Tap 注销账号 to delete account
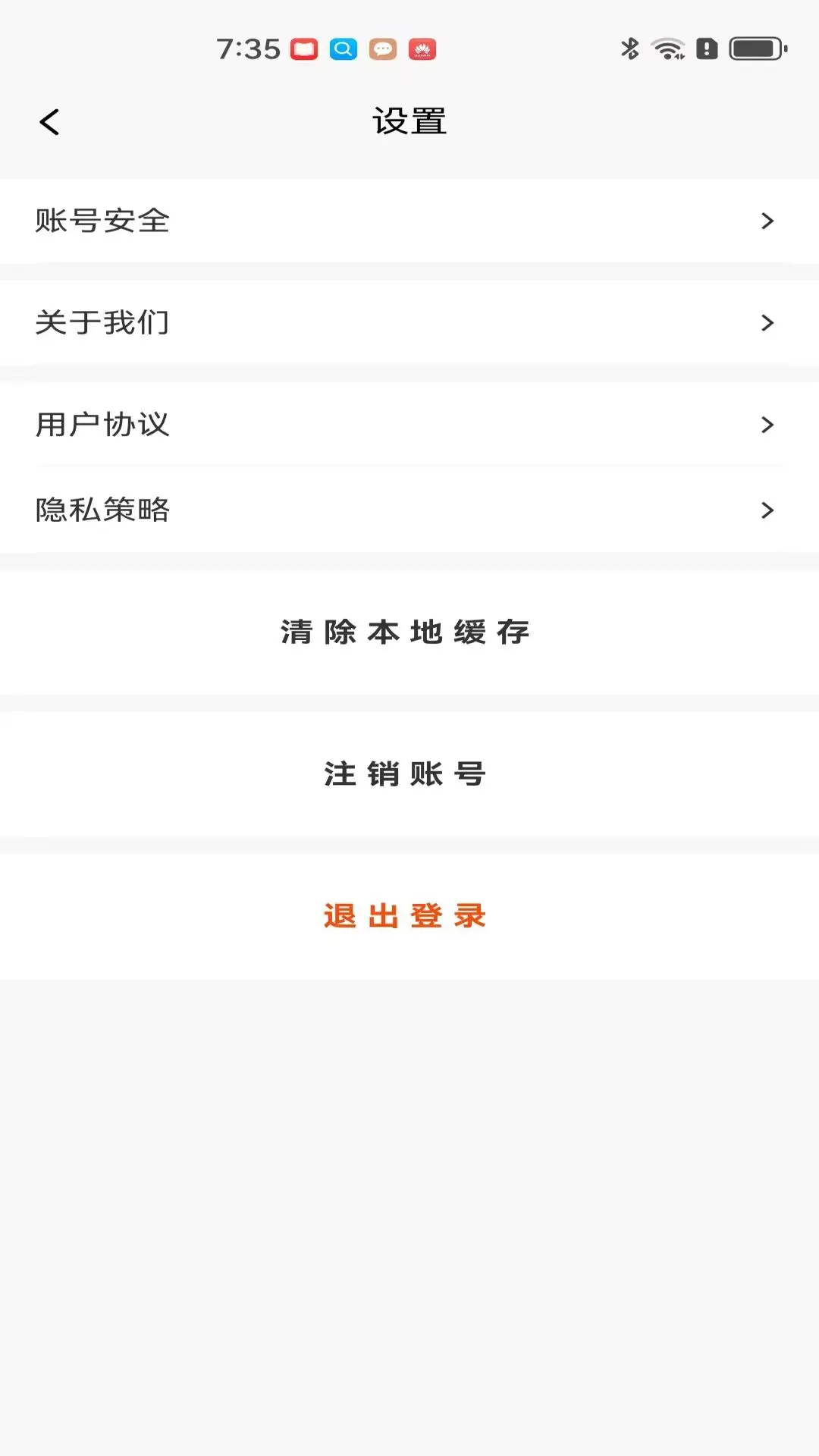Screen dimensions: 819x1456 (406, 773)
